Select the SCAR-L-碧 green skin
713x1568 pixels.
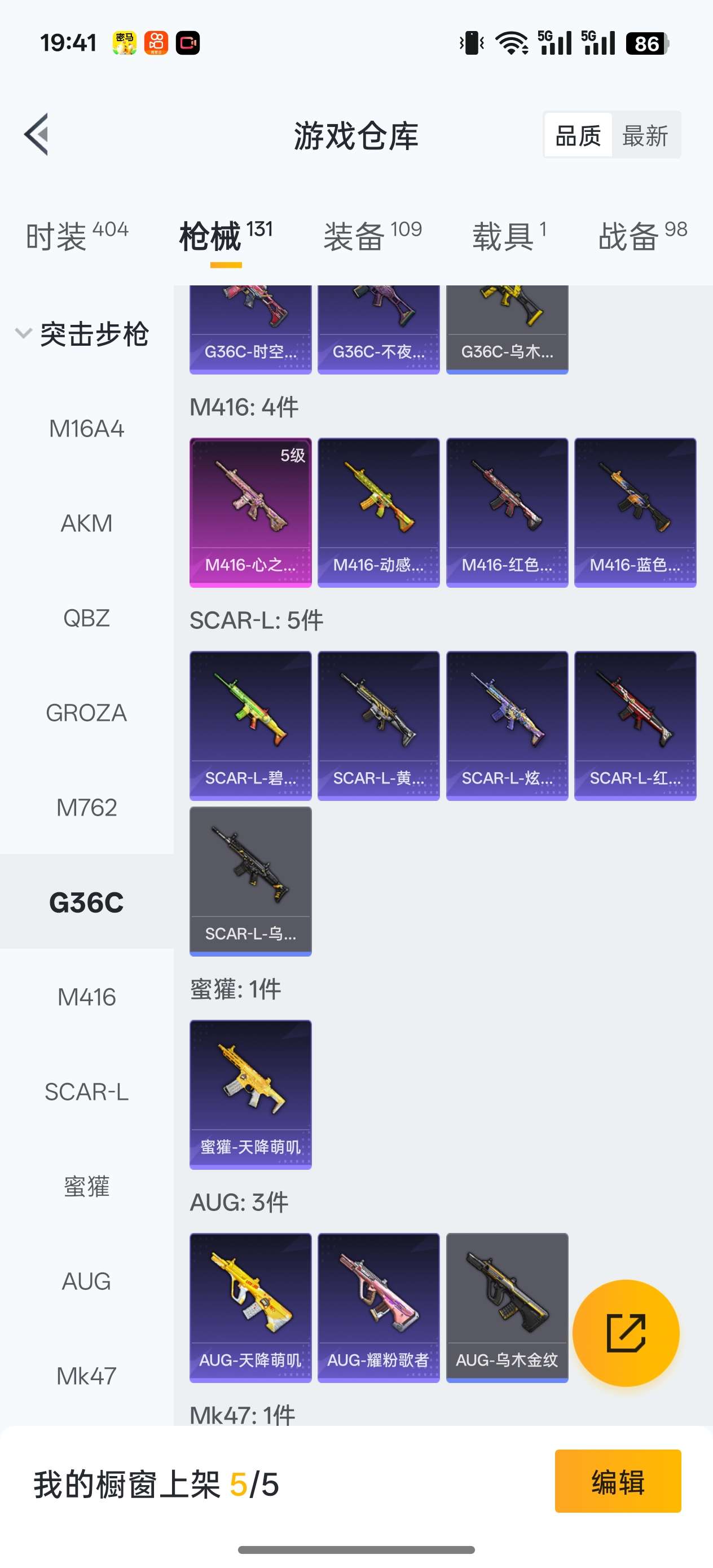[x=250, y=724]
